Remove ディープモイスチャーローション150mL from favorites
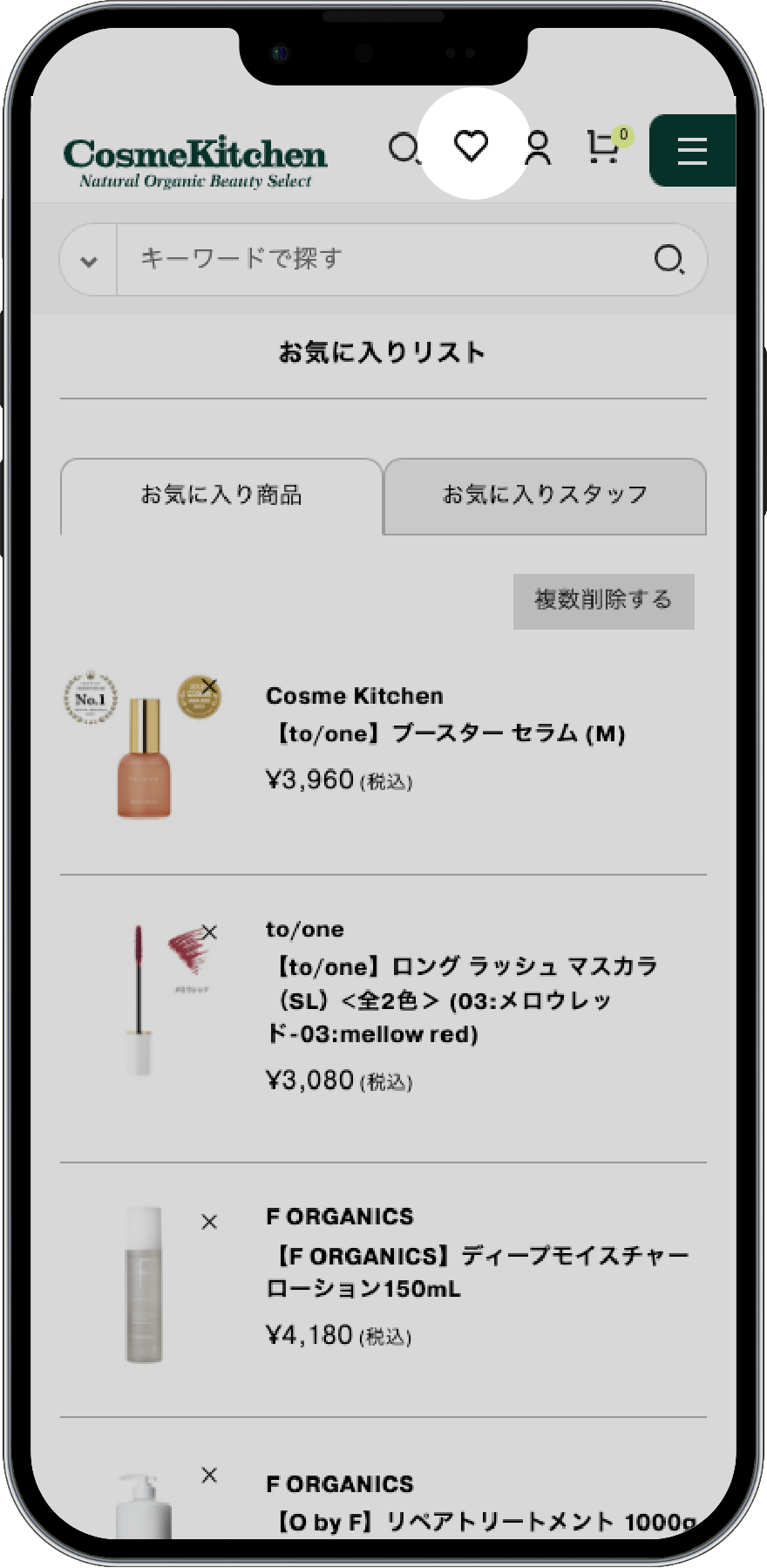 209,1222
